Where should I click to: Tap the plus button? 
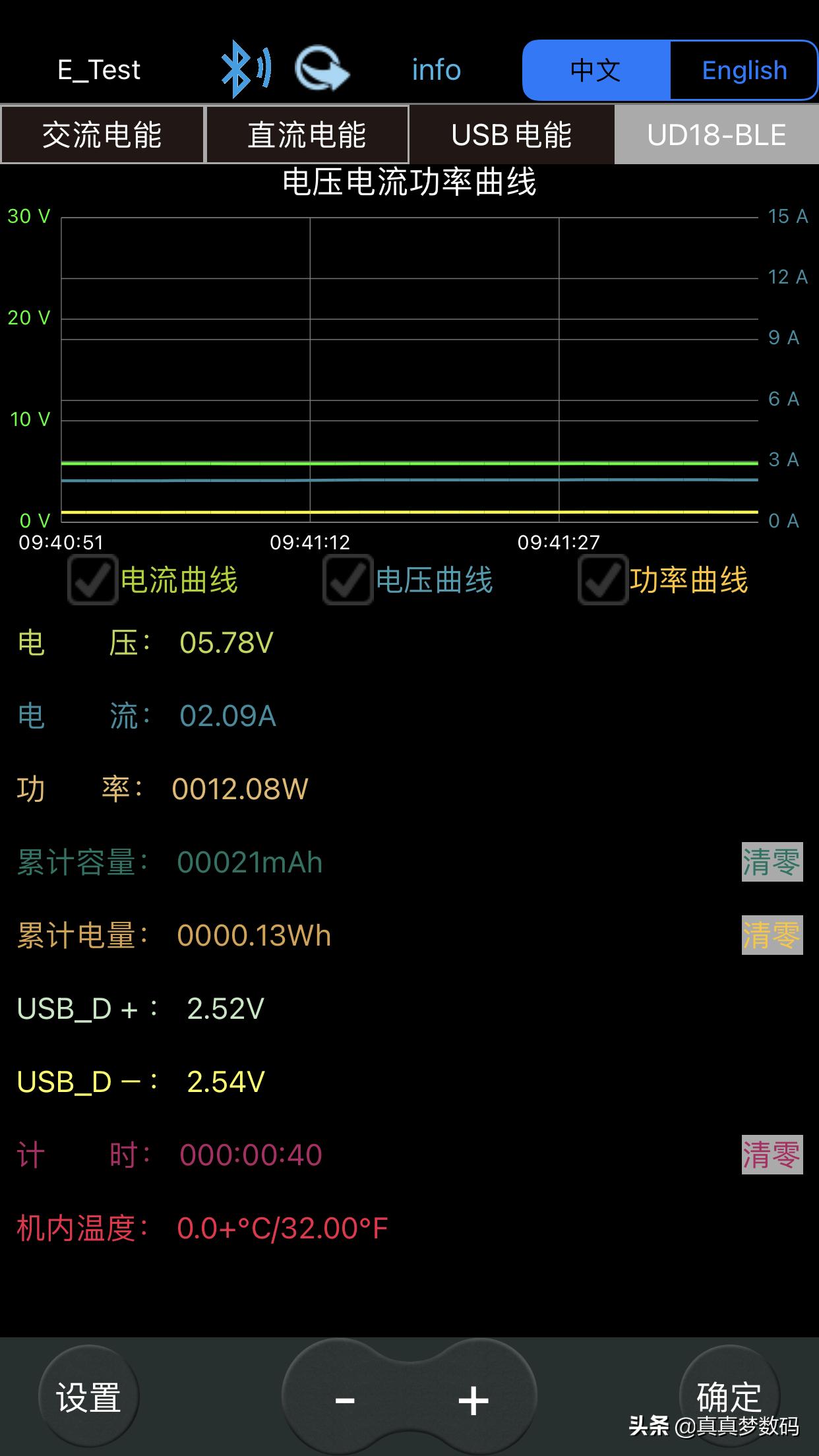click(473, 1399)
